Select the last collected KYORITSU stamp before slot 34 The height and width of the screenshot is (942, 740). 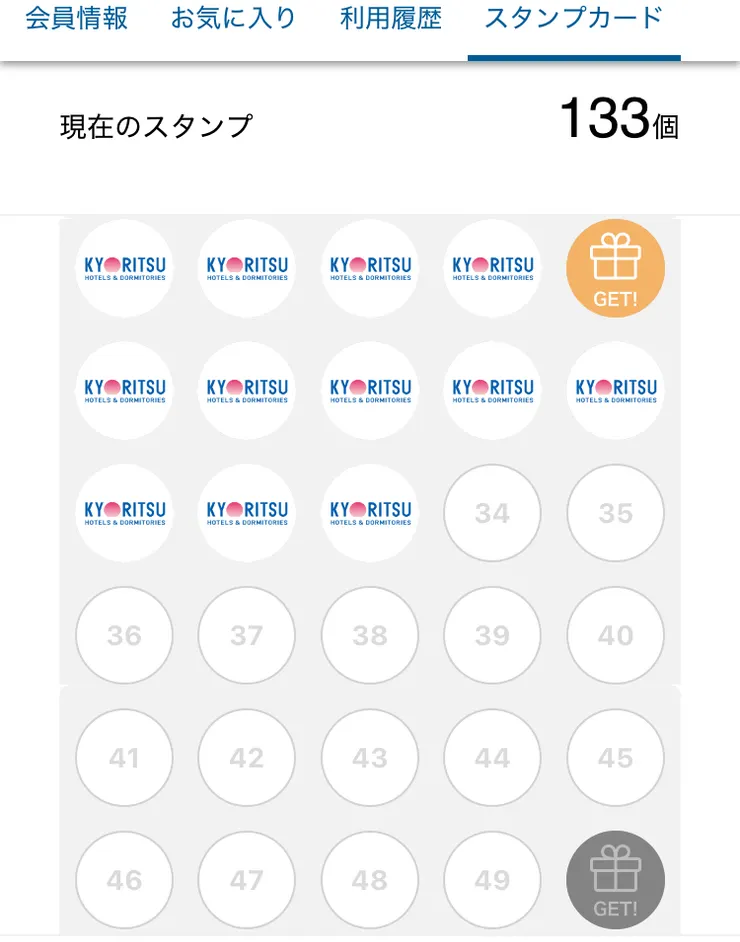369,513
